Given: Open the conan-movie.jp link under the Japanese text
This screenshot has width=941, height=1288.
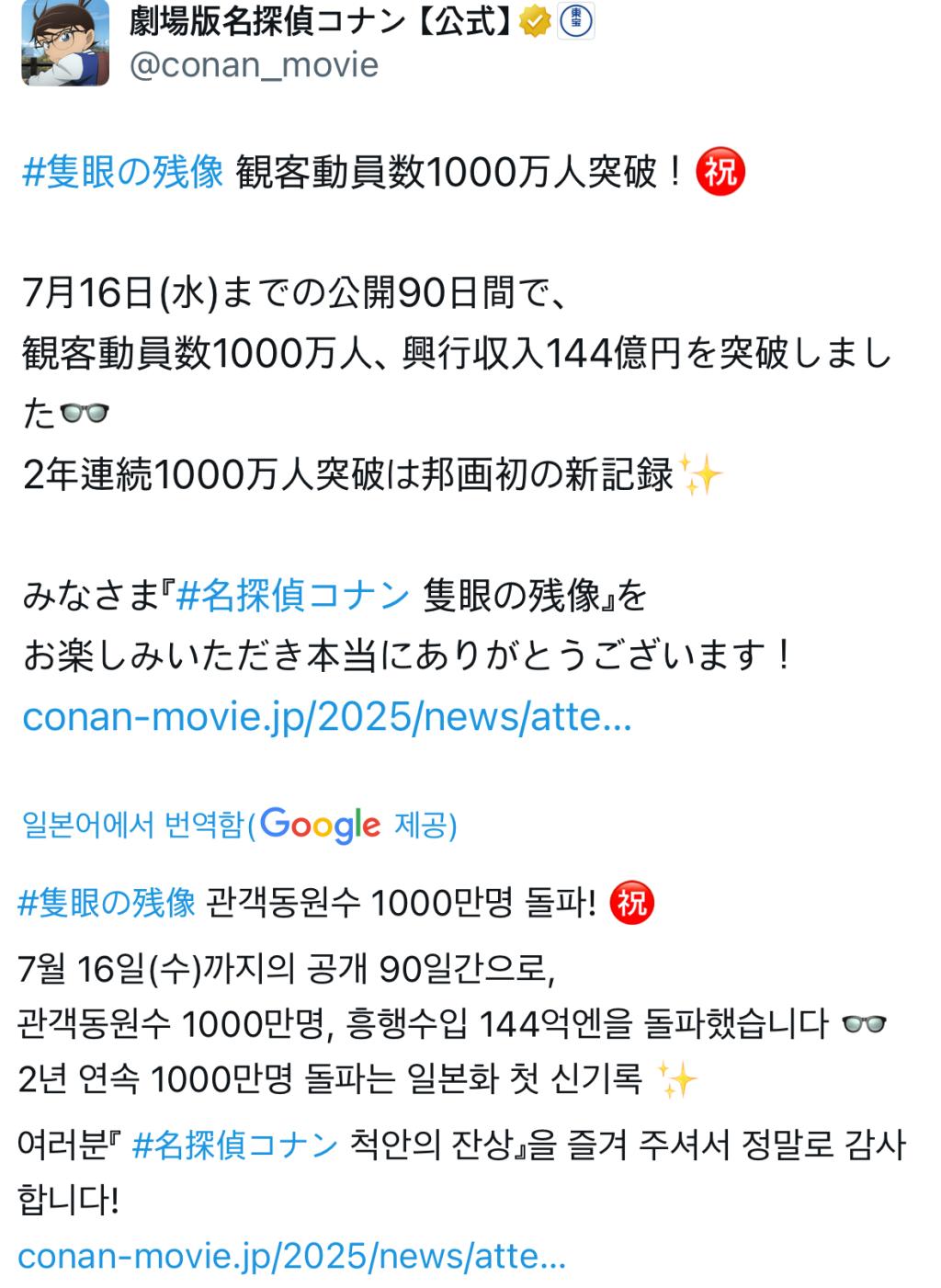Looking at the screenshot, I should pyautogui.click(x=326, y=716).
